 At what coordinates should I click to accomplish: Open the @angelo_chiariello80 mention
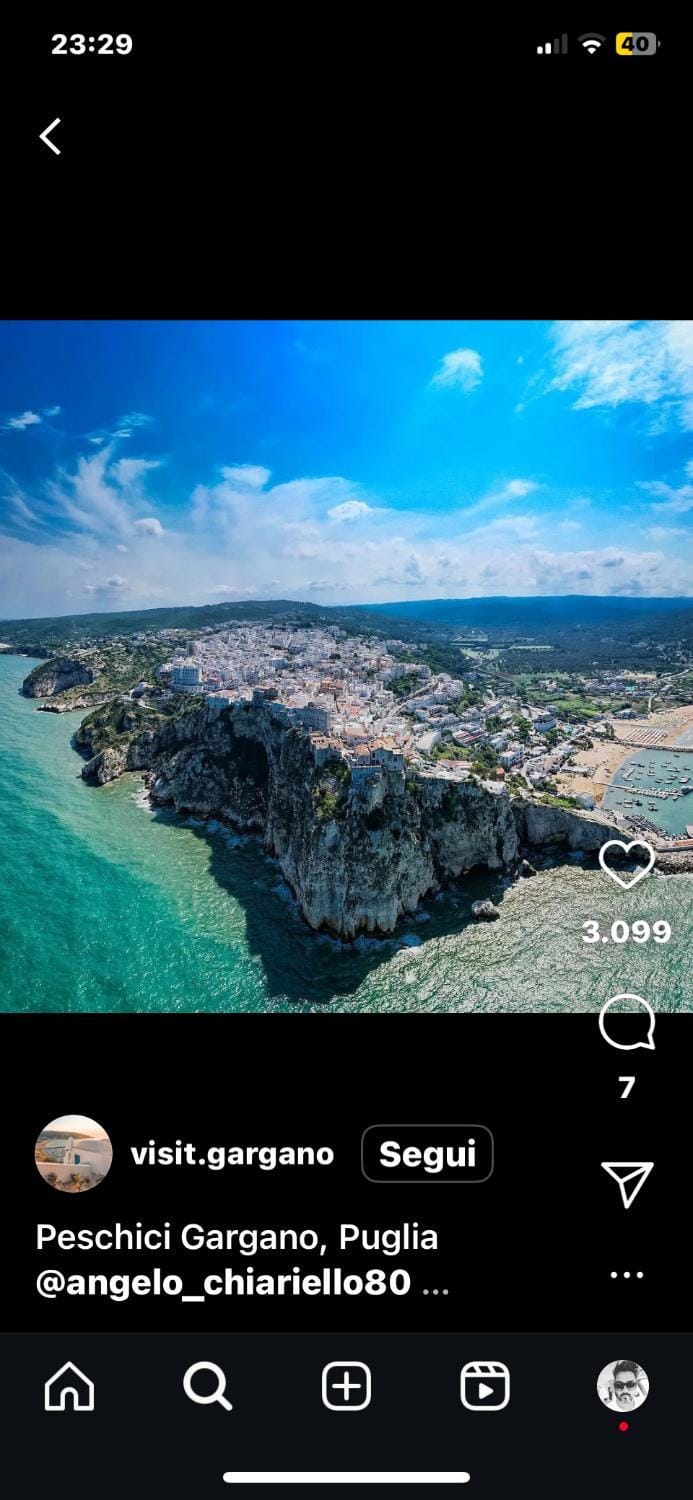click(x=223, y=1284)
